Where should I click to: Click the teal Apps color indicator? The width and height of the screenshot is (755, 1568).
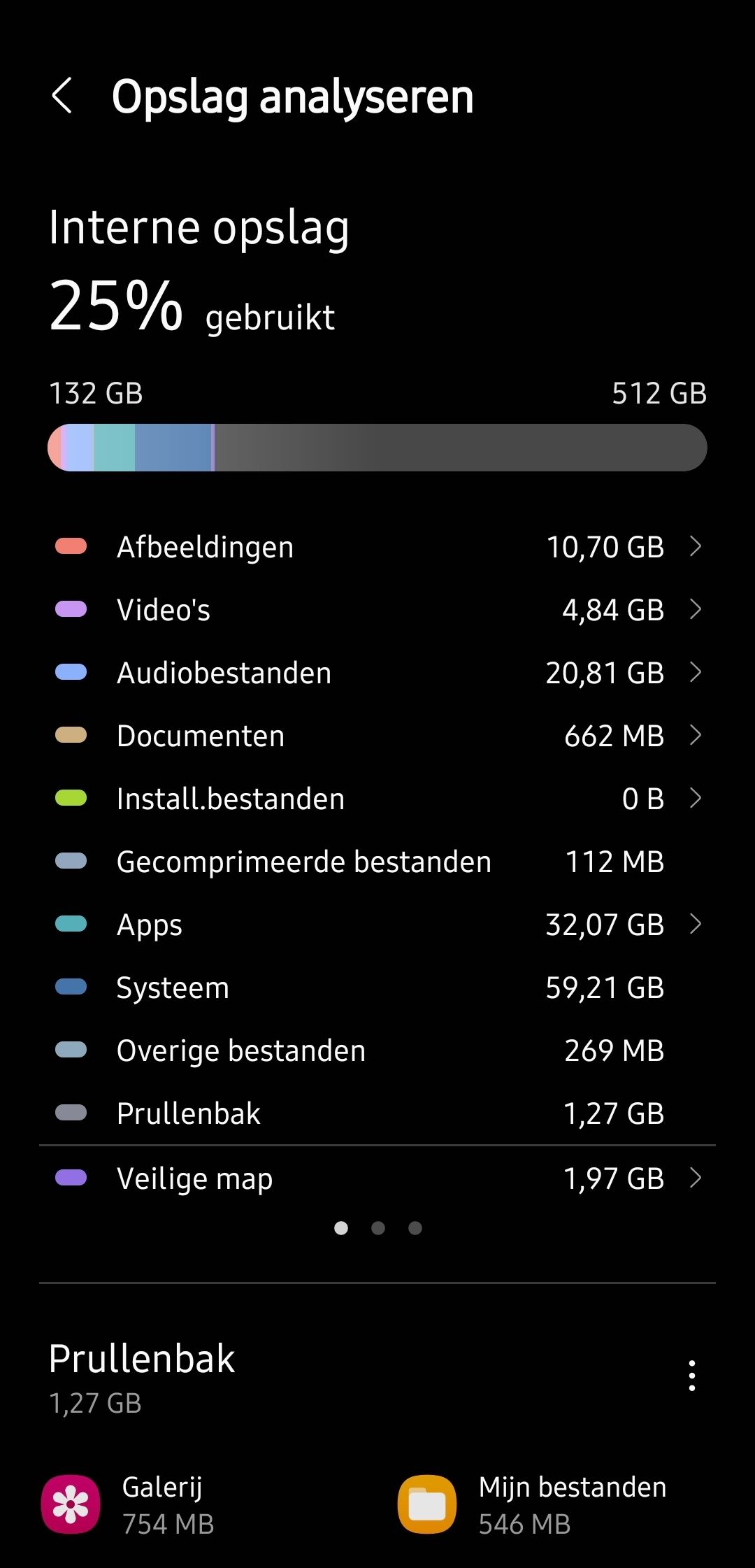click(71, 924)
